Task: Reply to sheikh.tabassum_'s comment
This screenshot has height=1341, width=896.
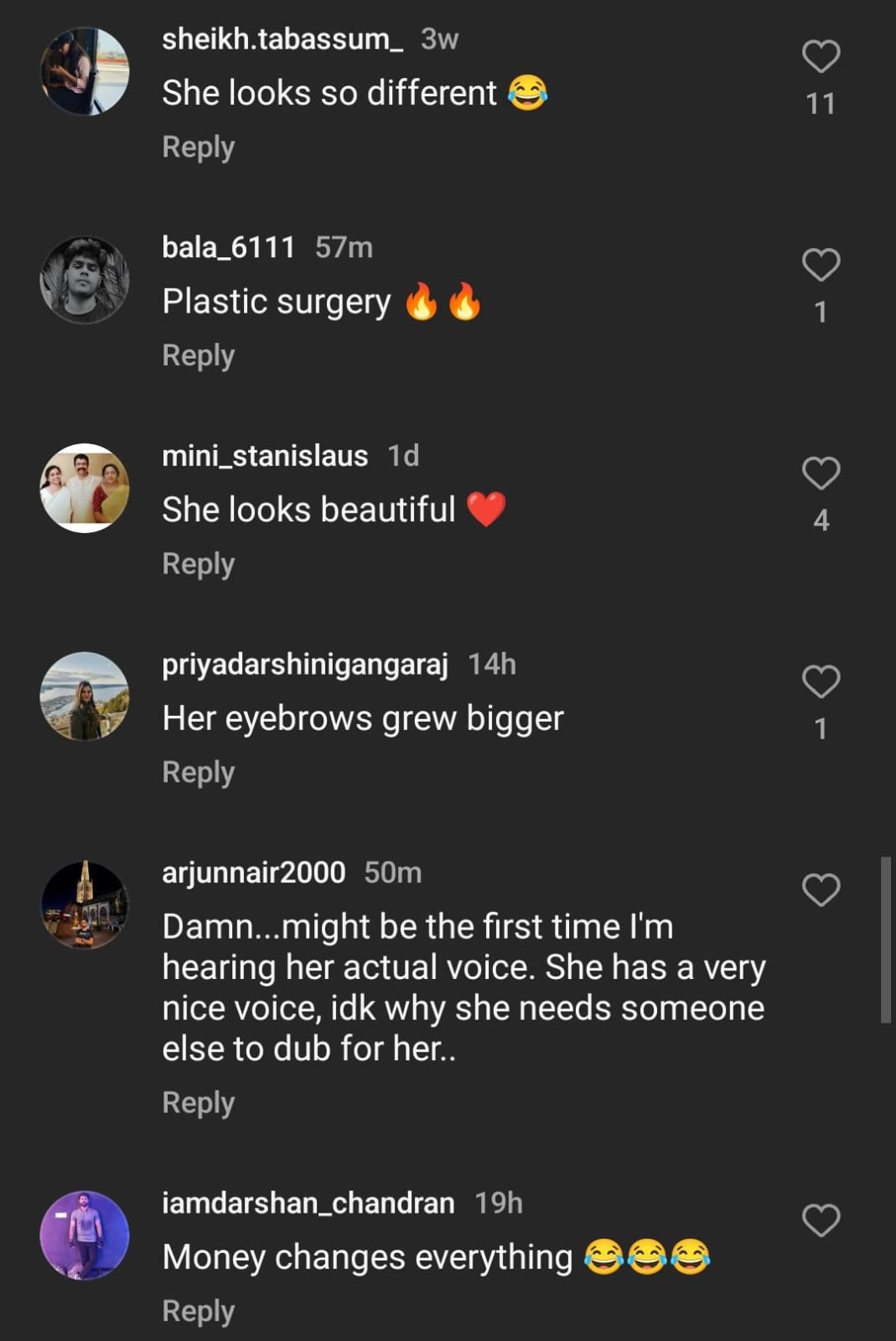Action: pyautogui.click(x=198, y=147)
